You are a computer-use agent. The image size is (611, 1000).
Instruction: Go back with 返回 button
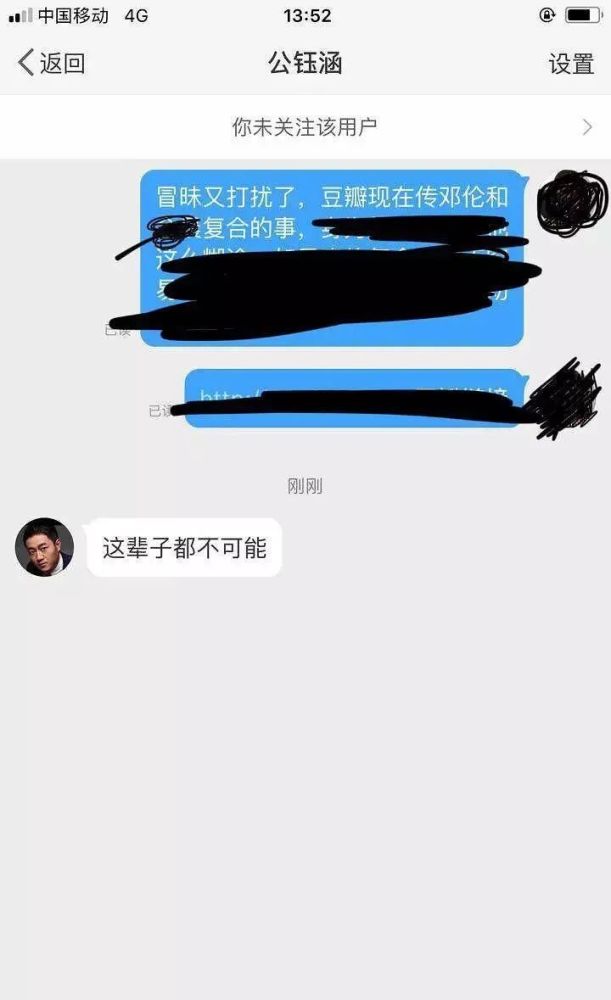pos(52,64)
